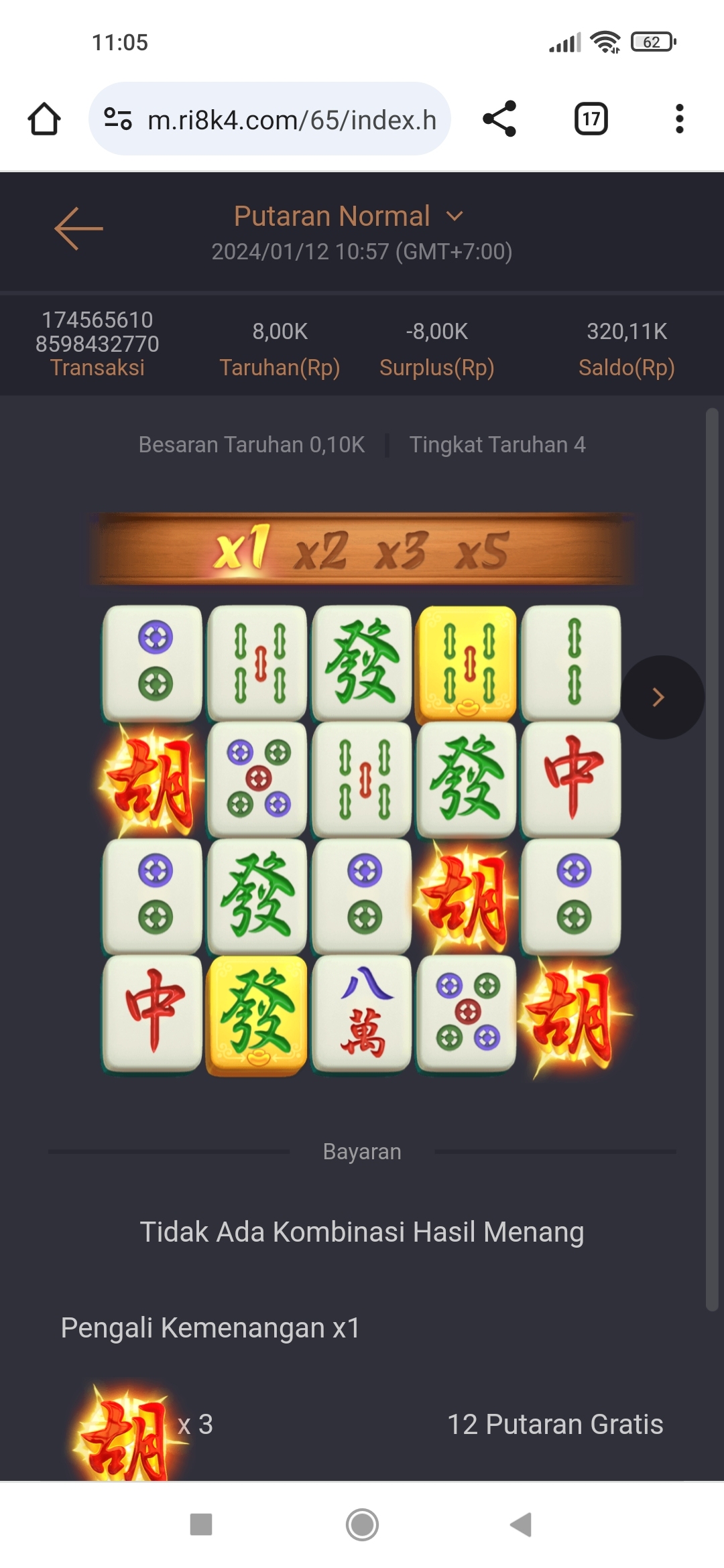Tap the m.ri8k4.com address bar
Screen dimensions: 724x1568
tap(292, 120)
